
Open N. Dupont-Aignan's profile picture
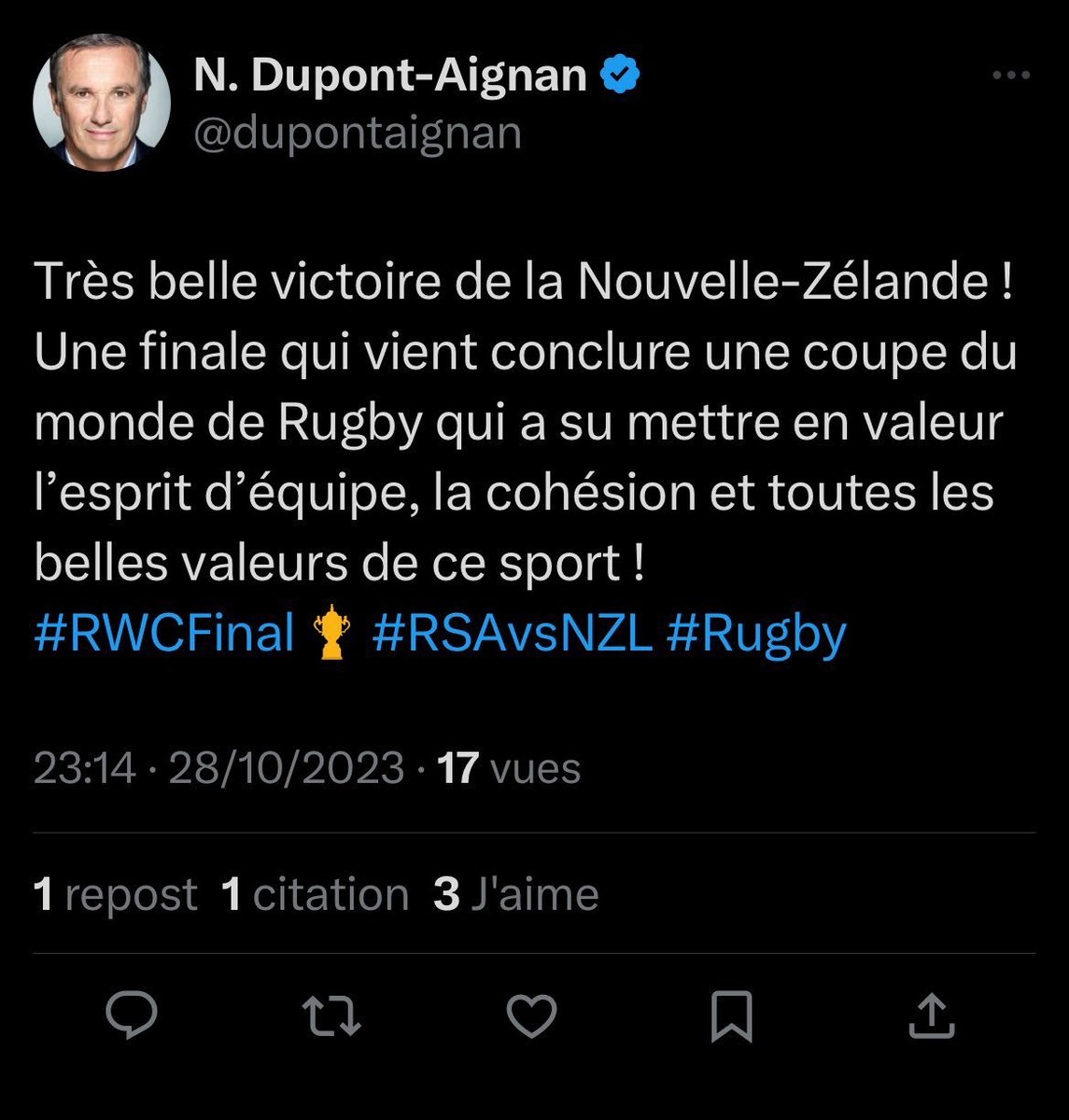[102, 101]
